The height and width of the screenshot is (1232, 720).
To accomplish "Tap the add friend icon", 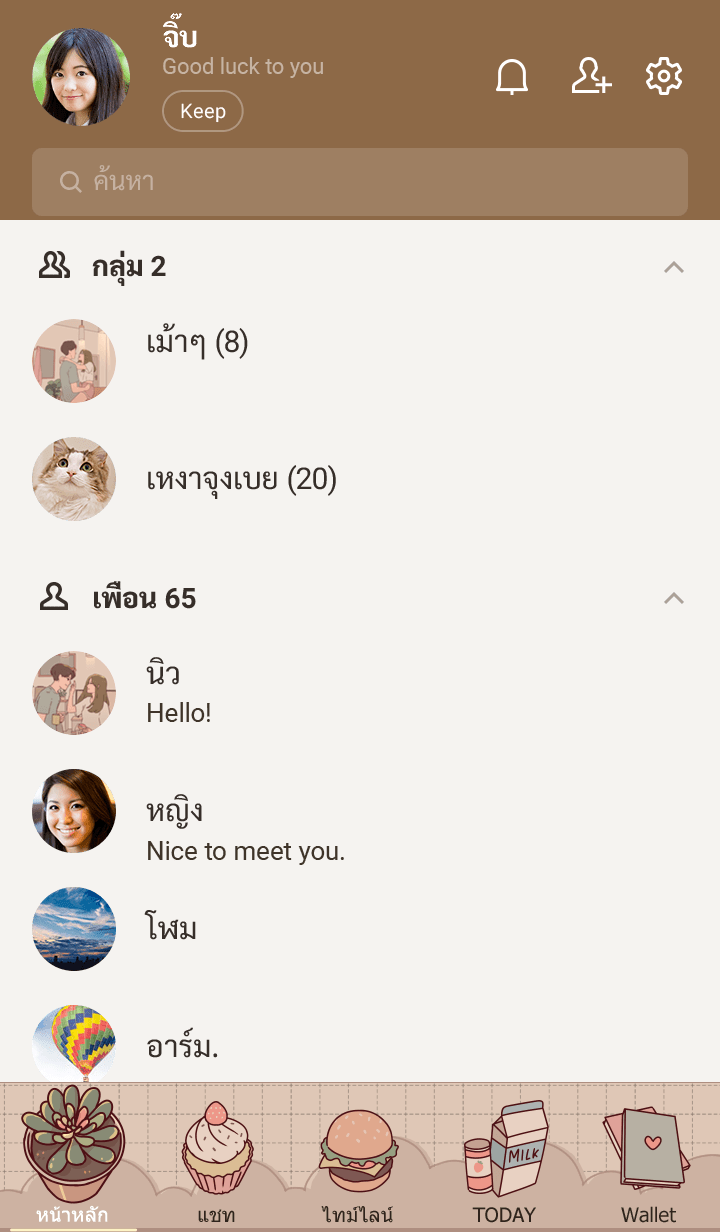I will (590, 77).
